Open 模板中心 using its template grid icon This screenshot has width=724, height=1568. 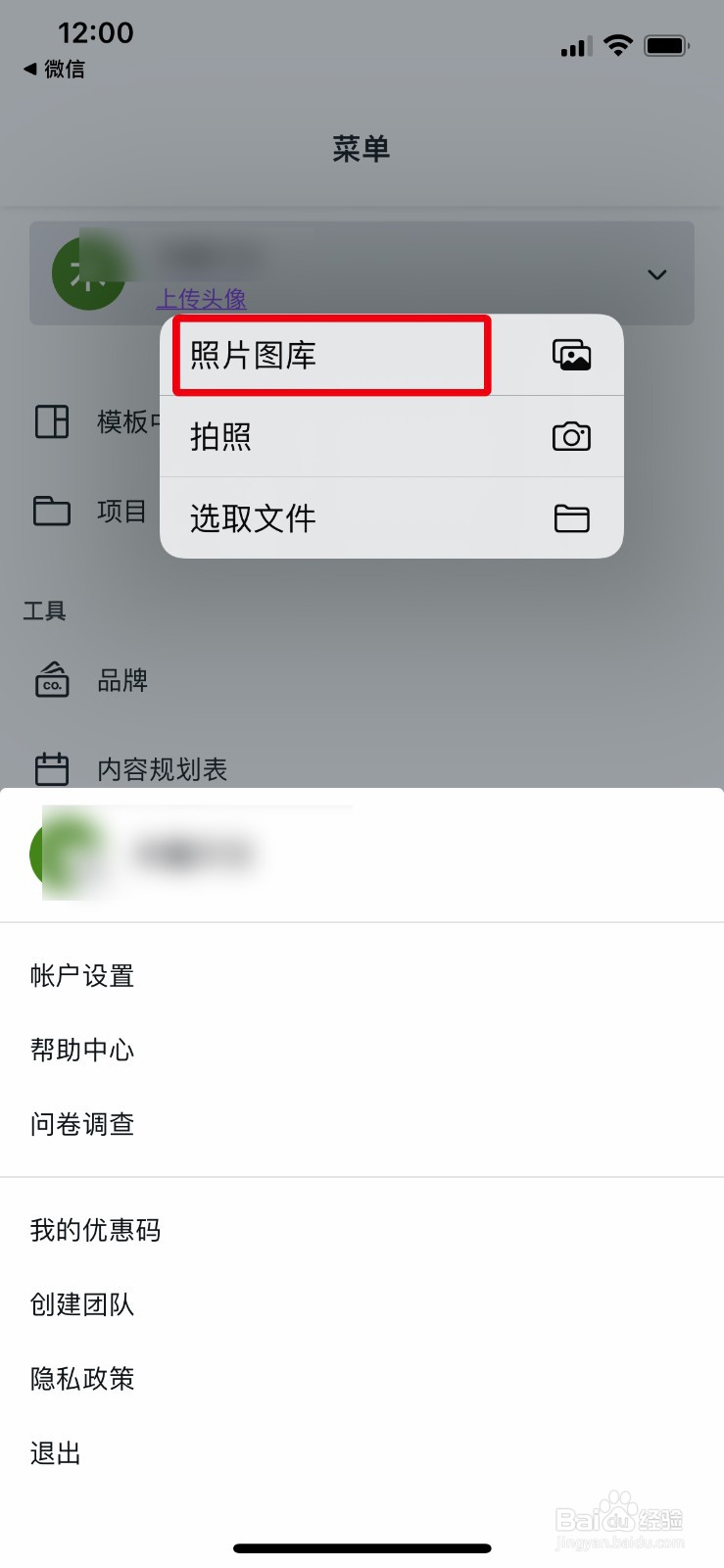click(x=52, y=421)
